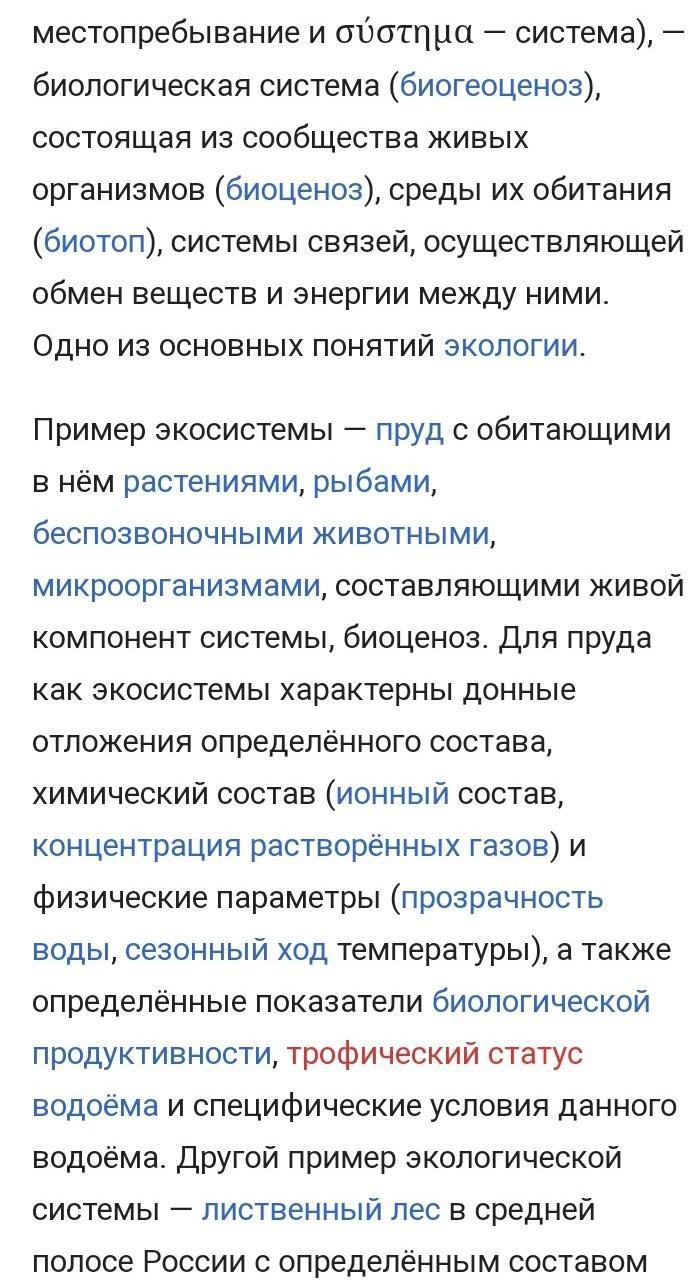Follow the прозрачность воды link

click(502, 898)
